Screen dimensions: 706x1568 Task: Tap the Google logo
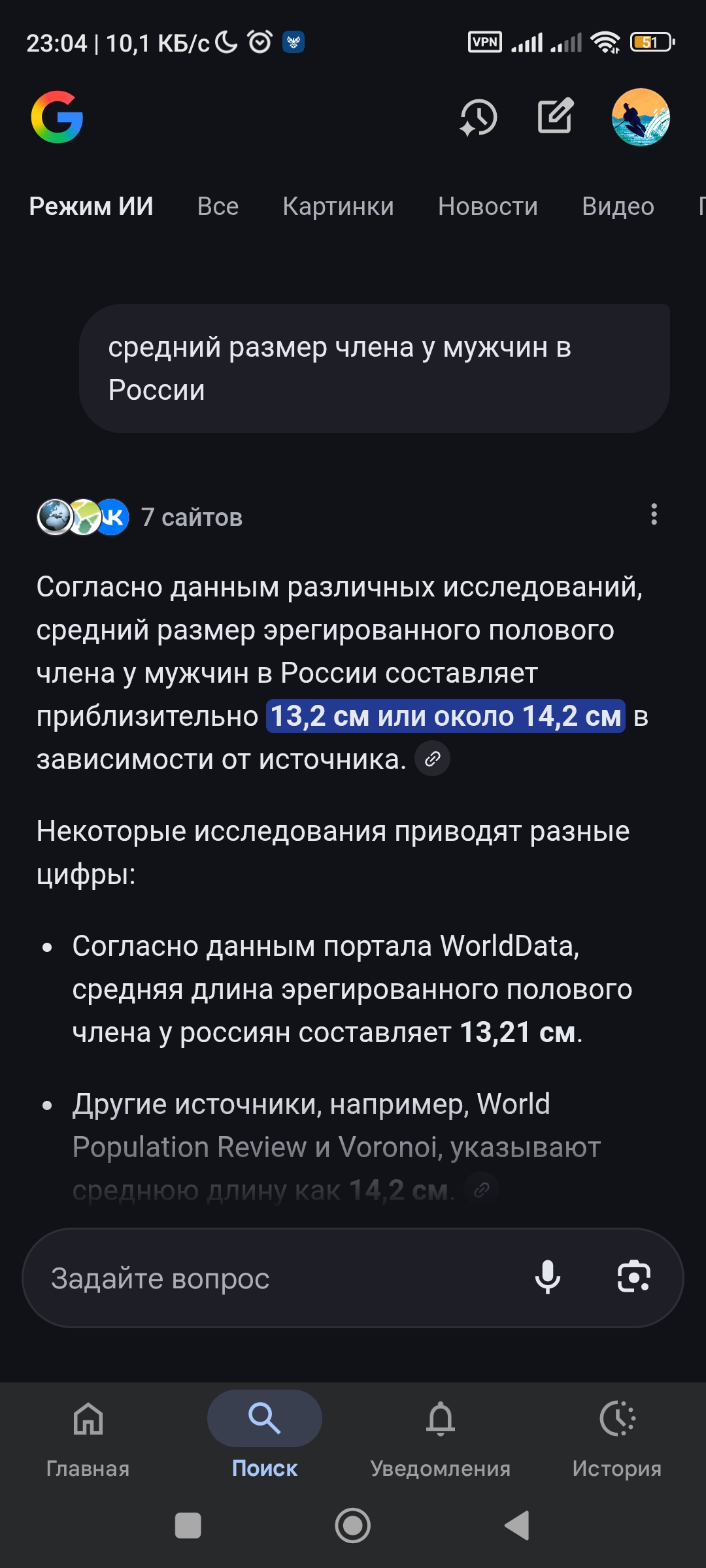point(58,117)
